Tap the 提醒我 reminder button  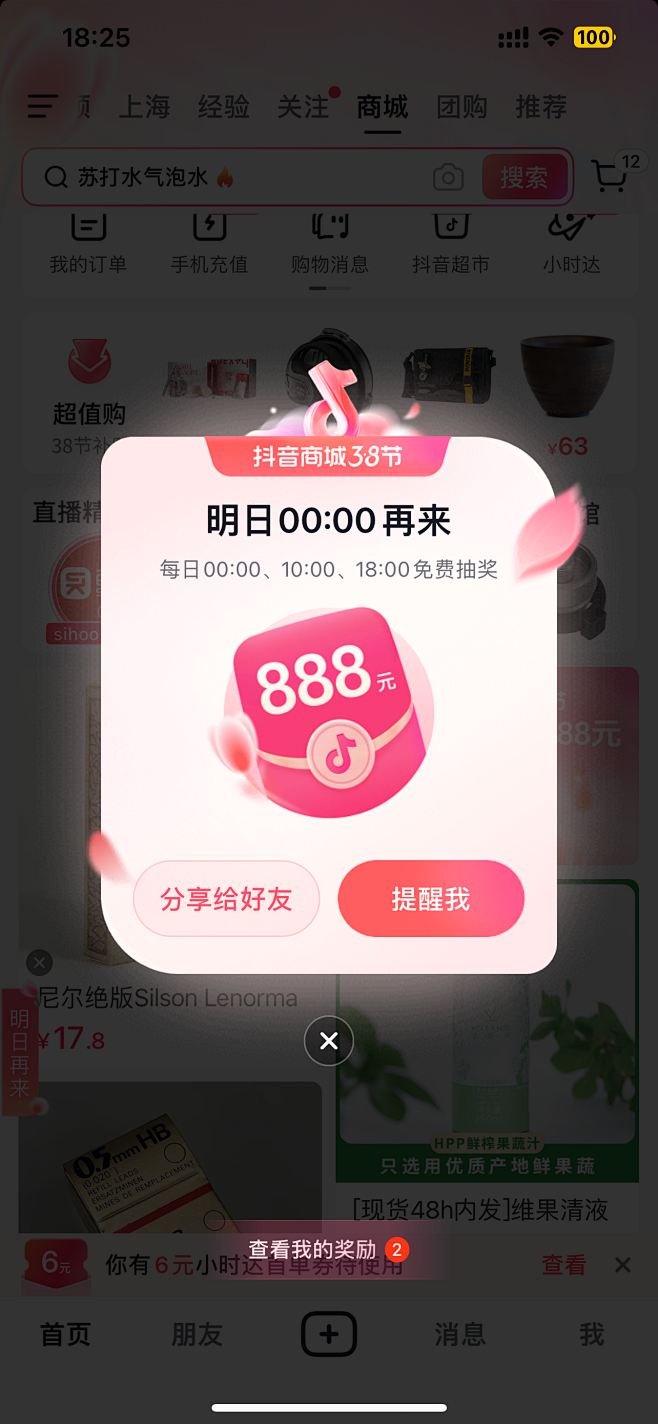(431, 898)
